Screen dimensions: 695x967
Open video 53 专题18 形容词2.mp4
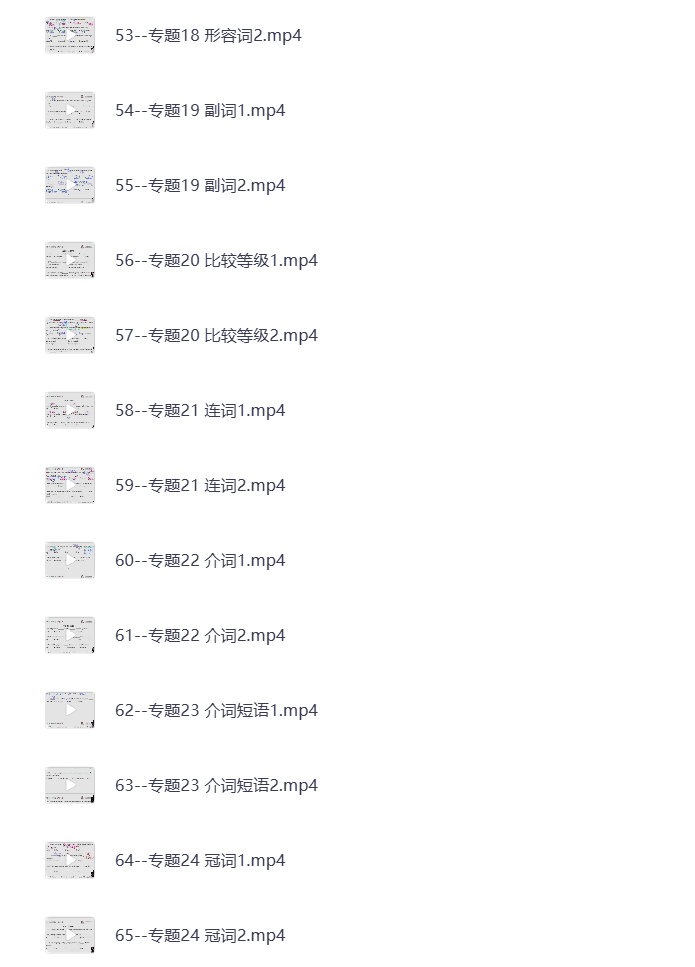coord(208,36)
